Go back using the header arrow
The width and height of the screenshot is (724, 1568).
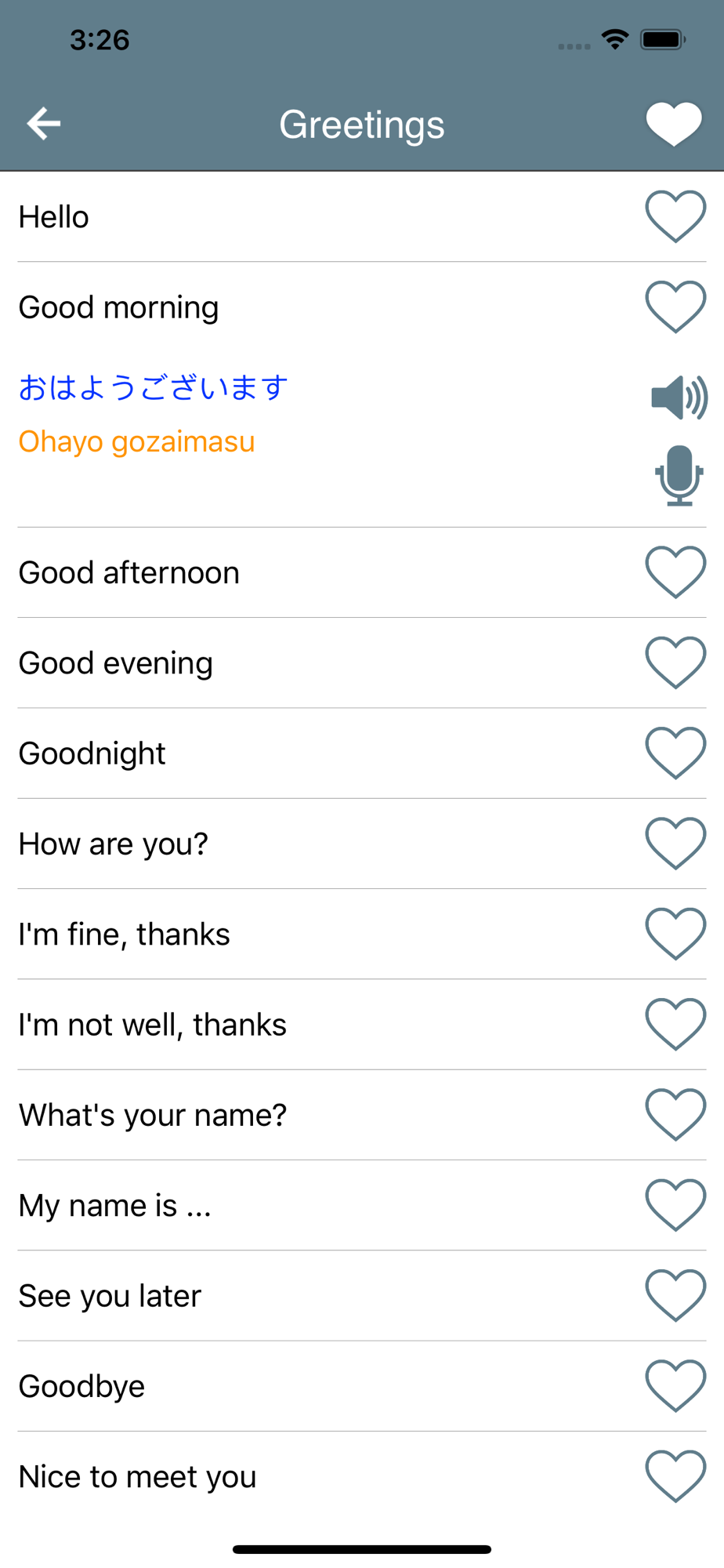click(44, 124)
